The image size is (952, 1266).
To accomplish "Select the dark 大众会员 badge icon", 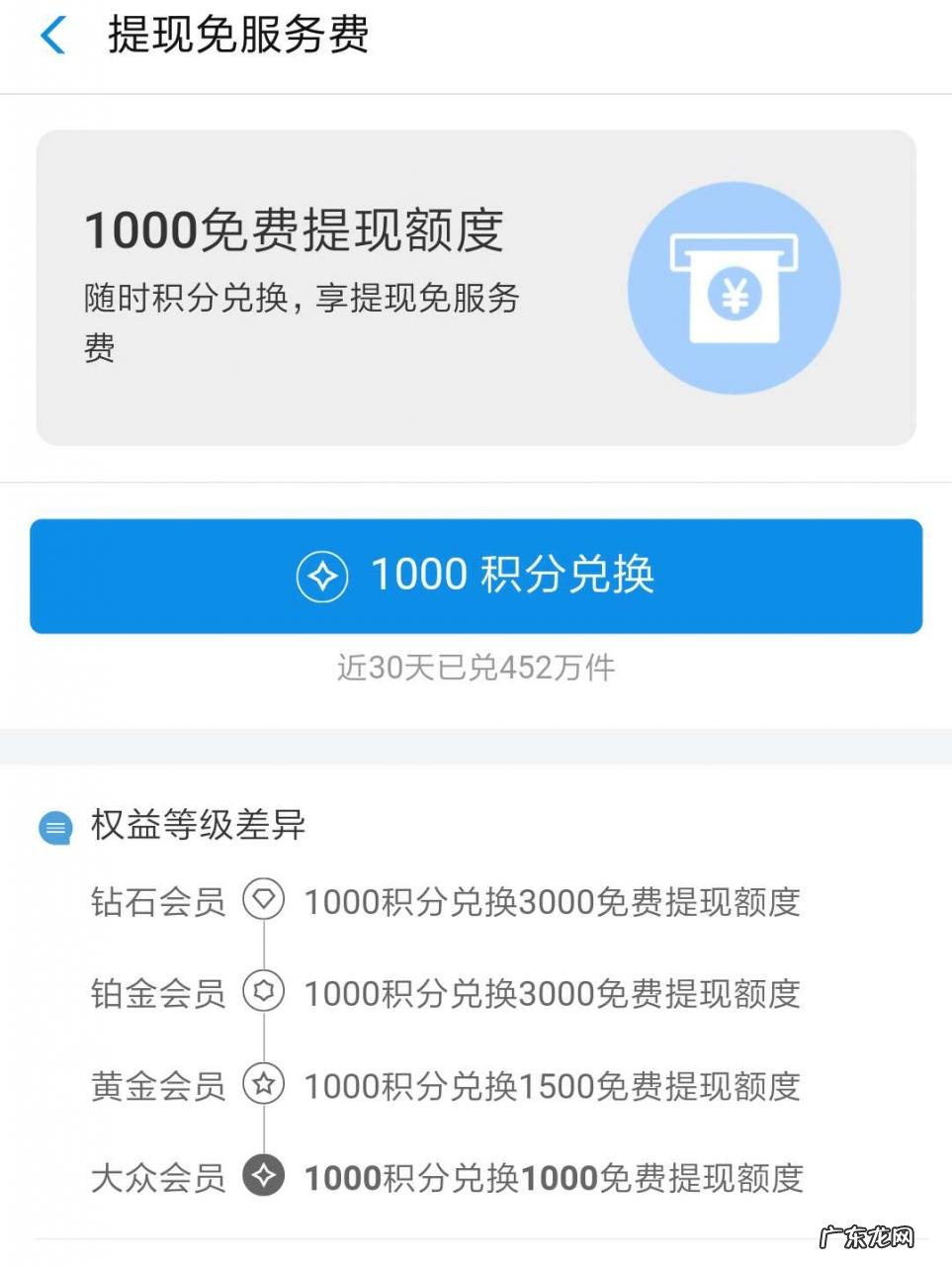I will point(264,1176).
